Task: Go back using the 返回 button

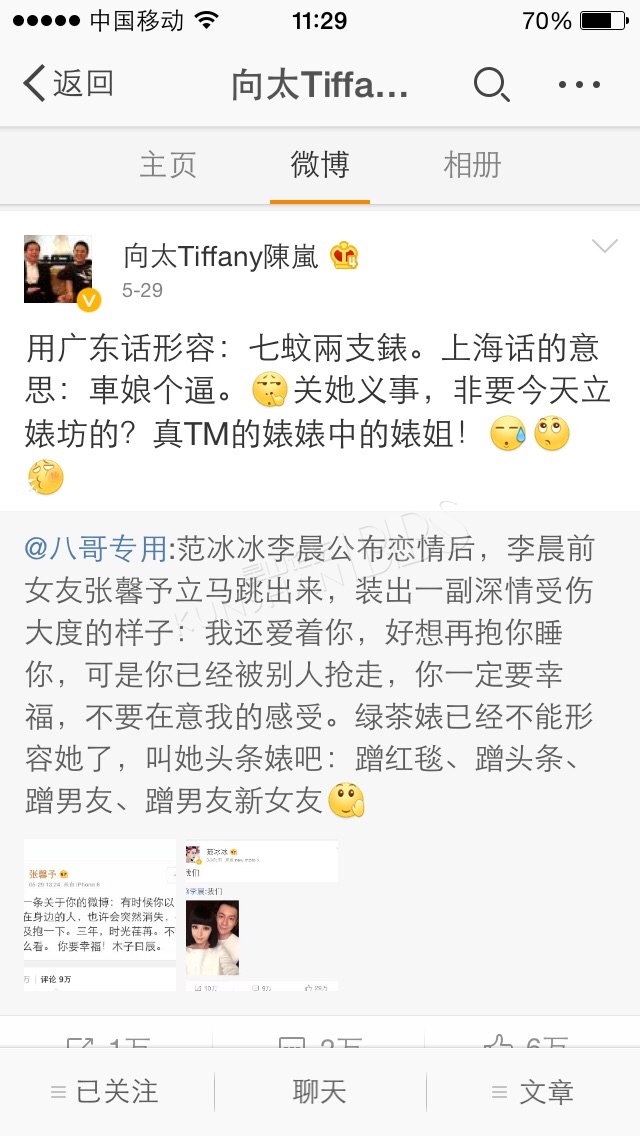Action: click(x=68, y=84)
